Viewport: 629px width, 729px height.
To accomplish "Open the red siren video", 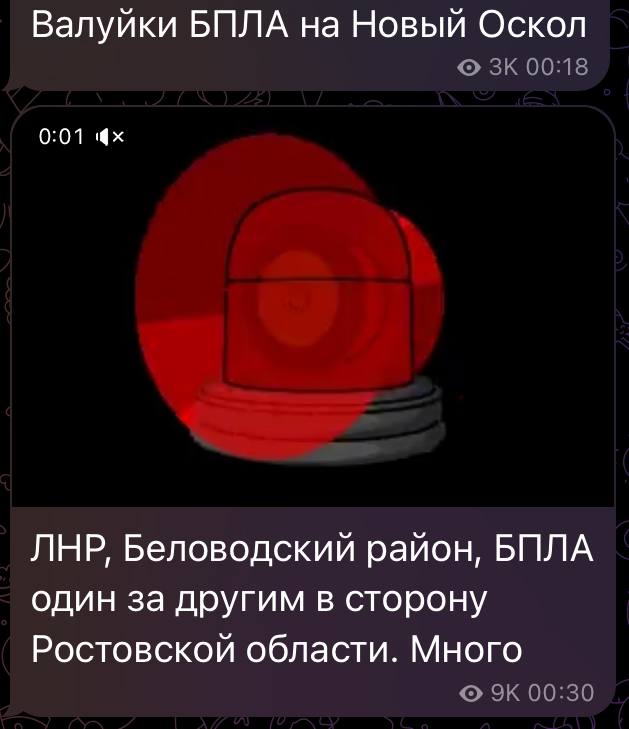I will click(312, 310).
